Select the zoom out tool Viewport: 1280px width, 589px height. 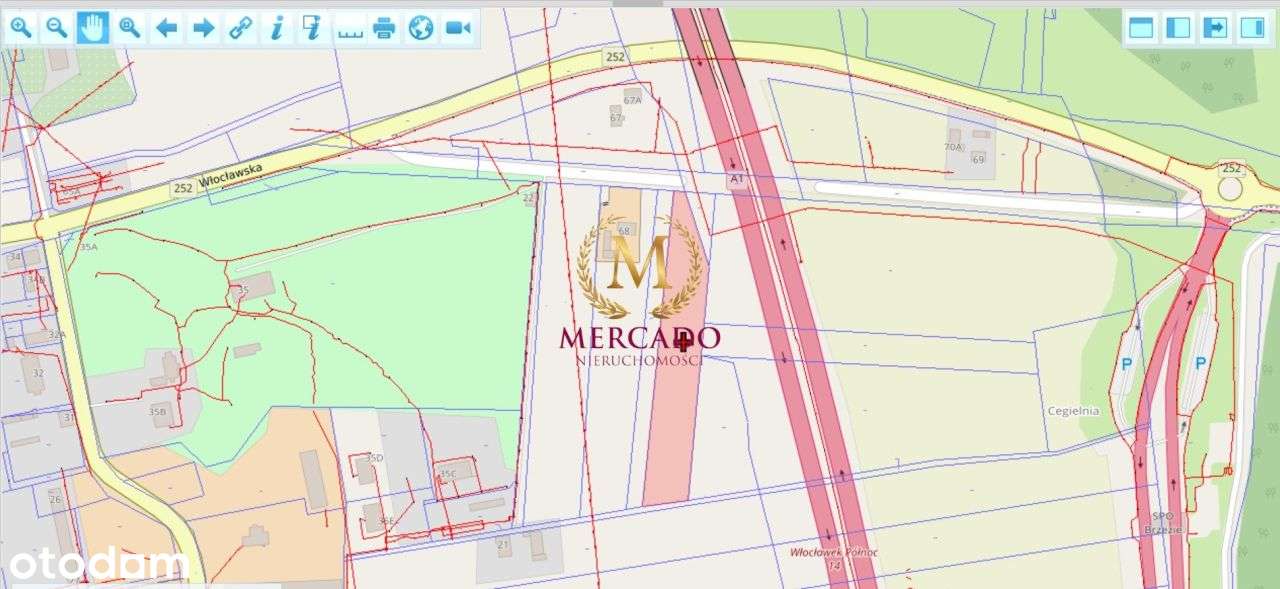[57, 28]
